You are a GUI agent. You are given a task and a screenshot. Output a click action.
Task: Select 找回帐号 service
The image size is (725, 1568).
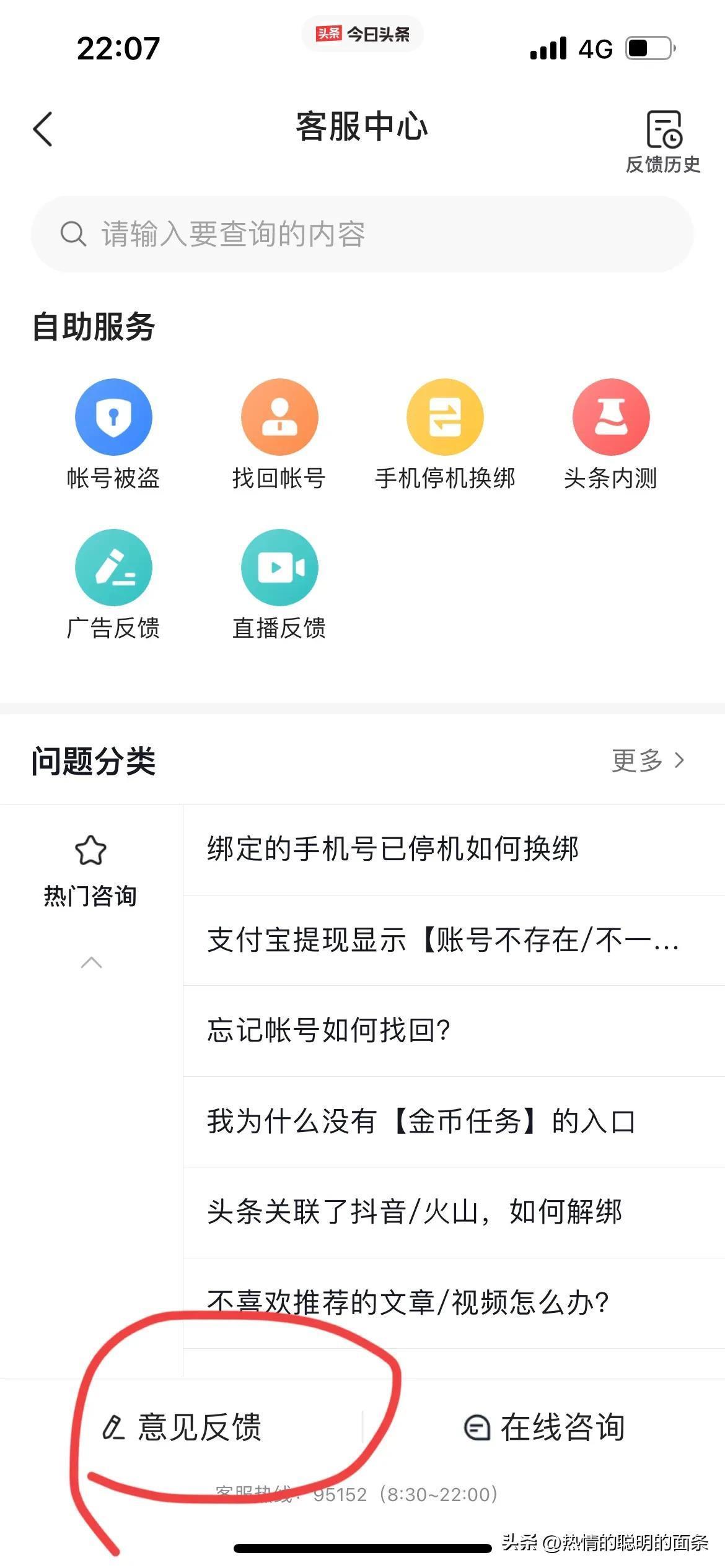pos(279,434)
